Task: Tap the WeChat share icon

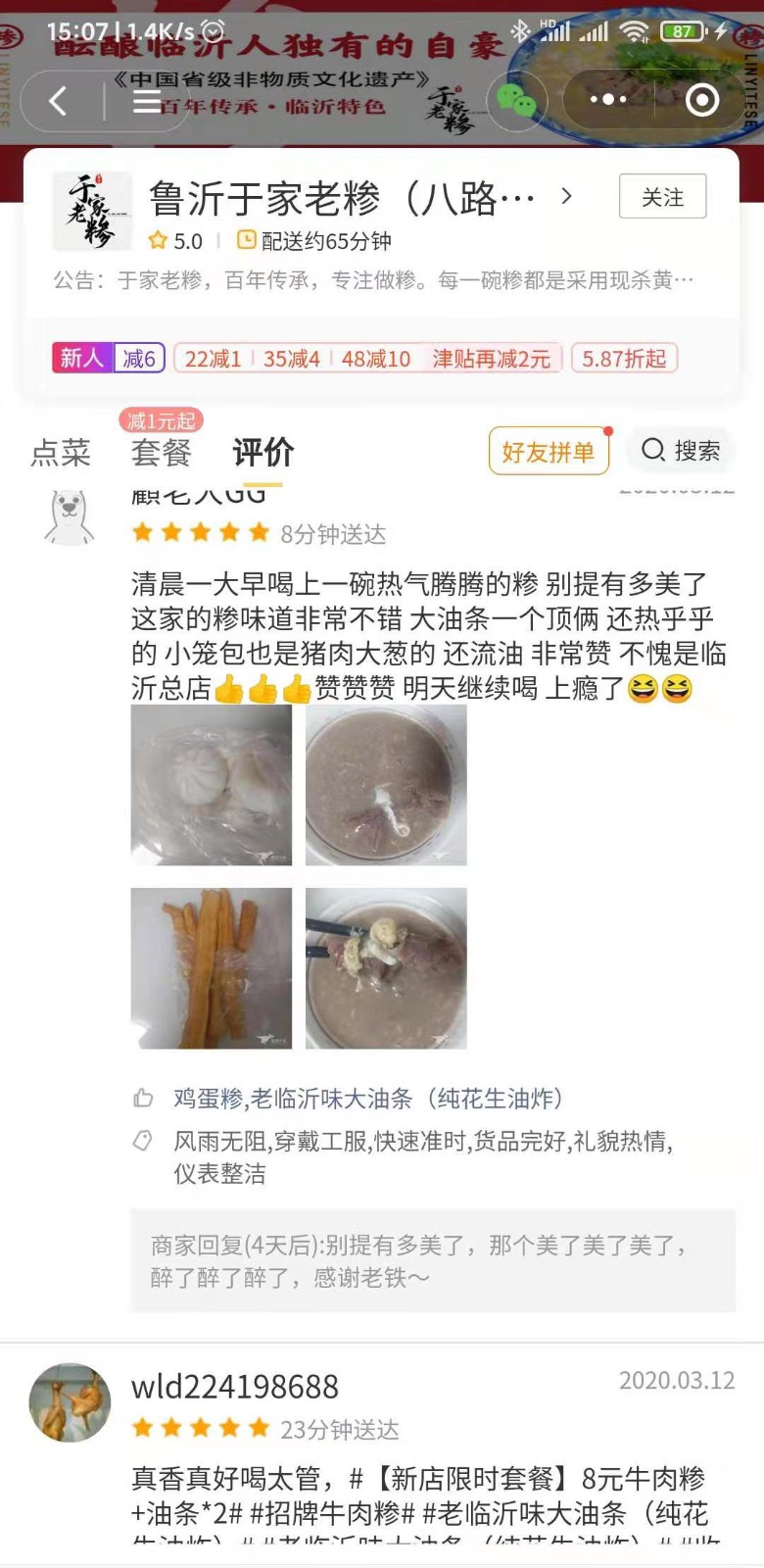Action: pyautogui.click(x=516, y=100)
